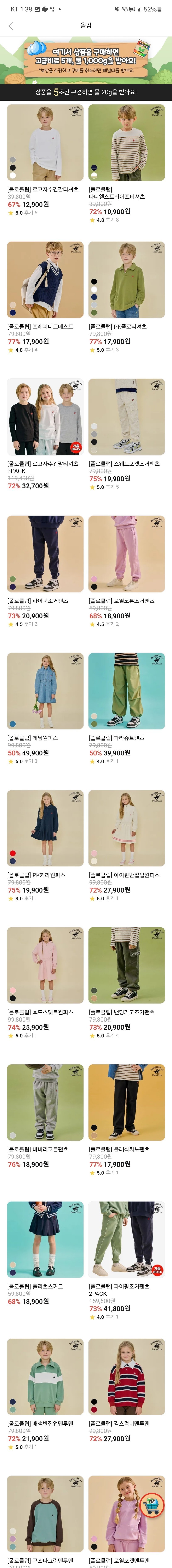
Task: Open the 로고자수긴팔티셔츠 product card
Action: pos(45,143)
